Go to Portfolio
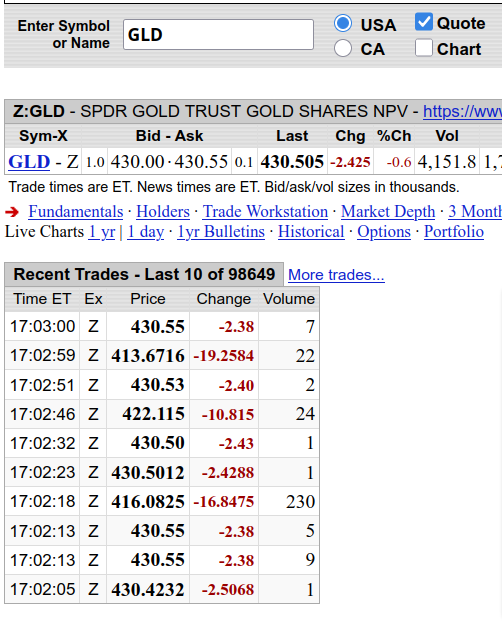 (x=454, y=232)
